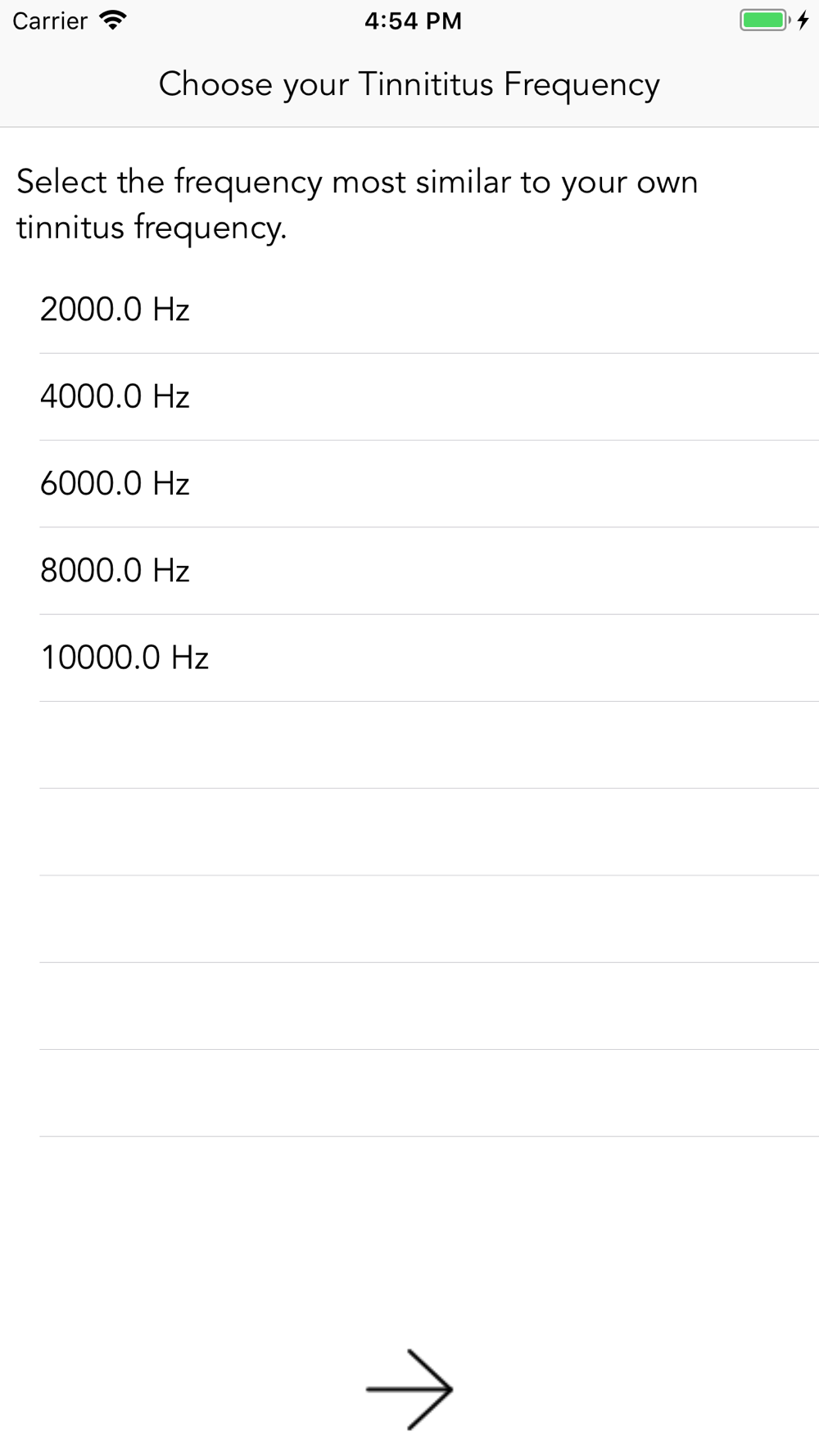Screen dimensions: 819x1456
Task: Select the 8000.0 Hz row
Action: click(115, 570)
